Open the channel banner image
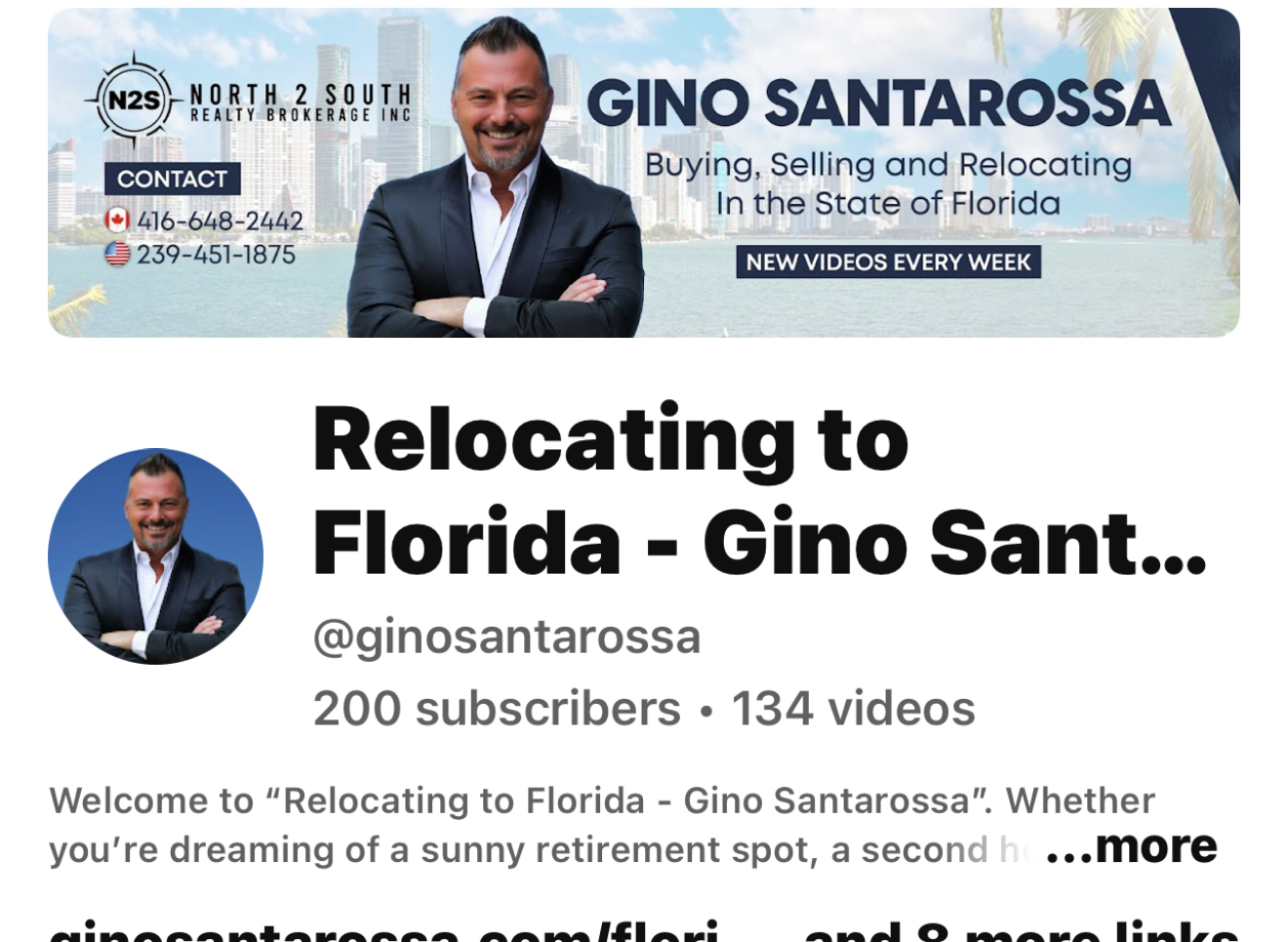1288x942 pixels. [644, 173]
